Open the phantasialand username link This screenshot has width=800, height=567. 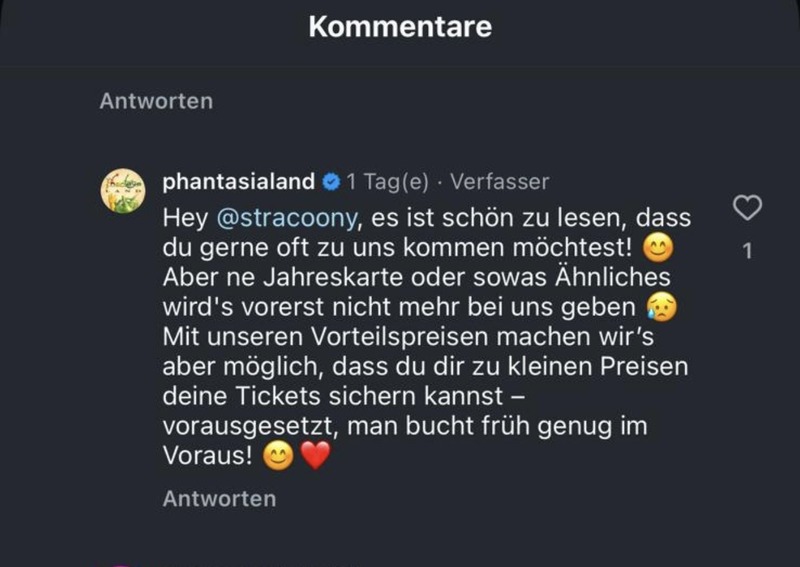(239, 182)
